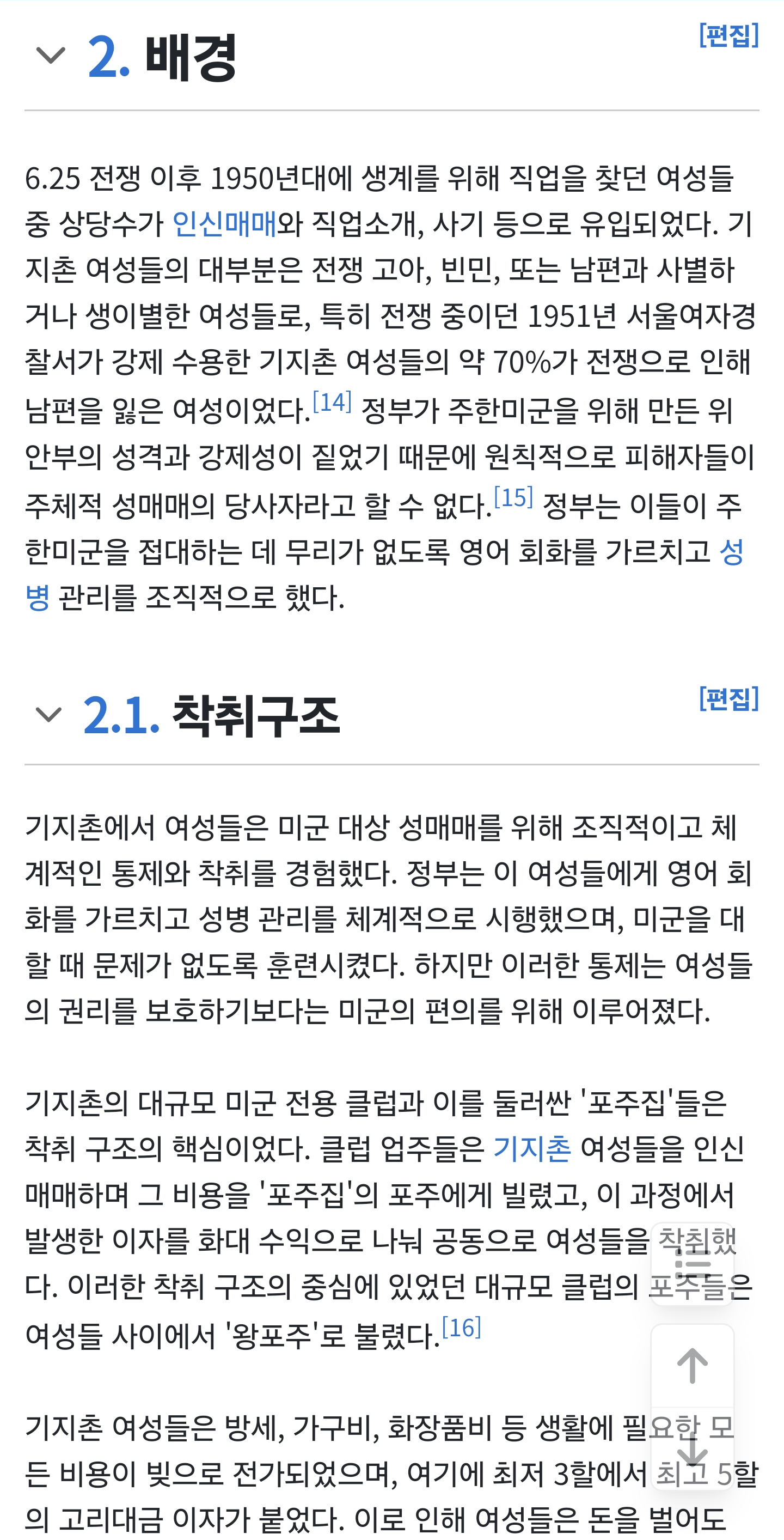Go to section number 2. heading link

109,57
